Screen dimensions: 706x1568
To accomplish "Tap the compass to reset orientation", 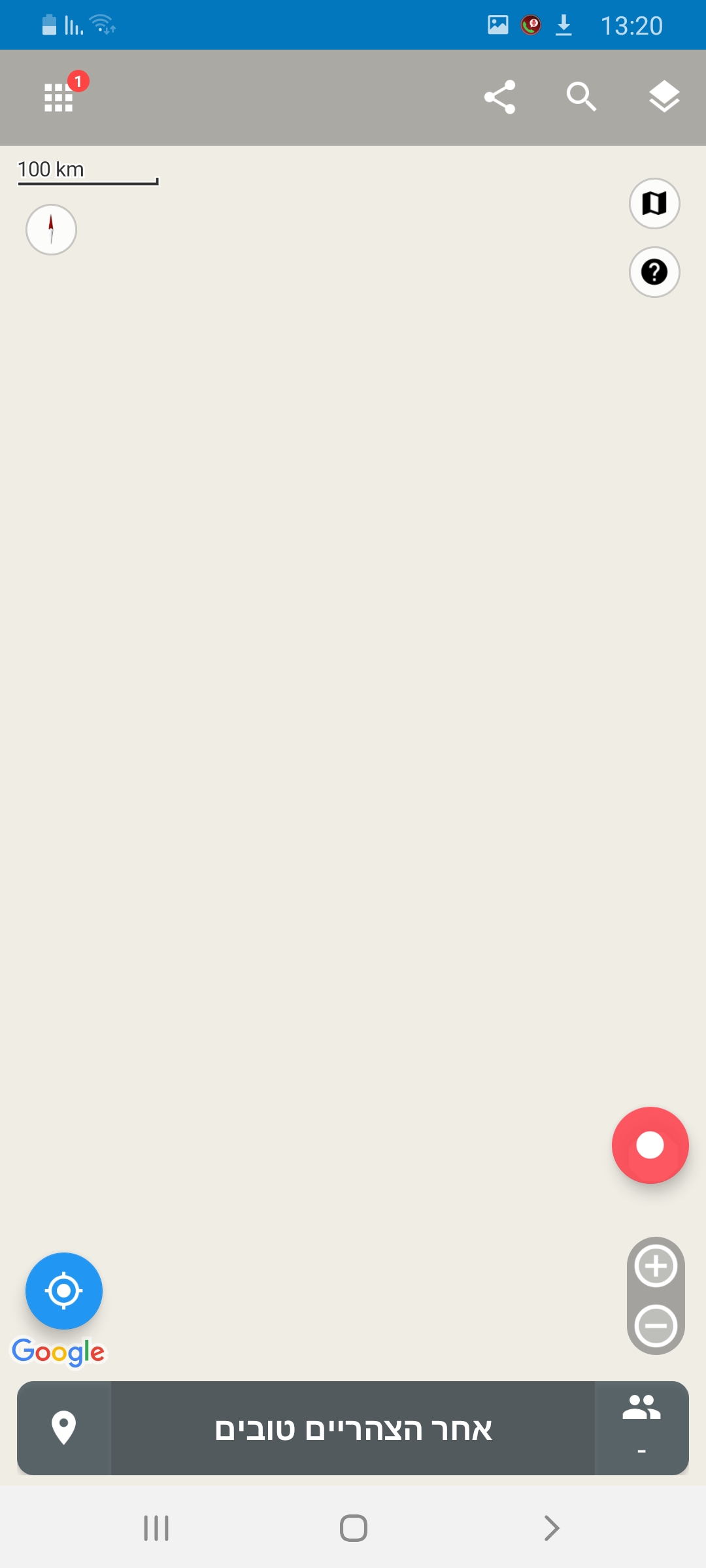I will coord(51,229).
